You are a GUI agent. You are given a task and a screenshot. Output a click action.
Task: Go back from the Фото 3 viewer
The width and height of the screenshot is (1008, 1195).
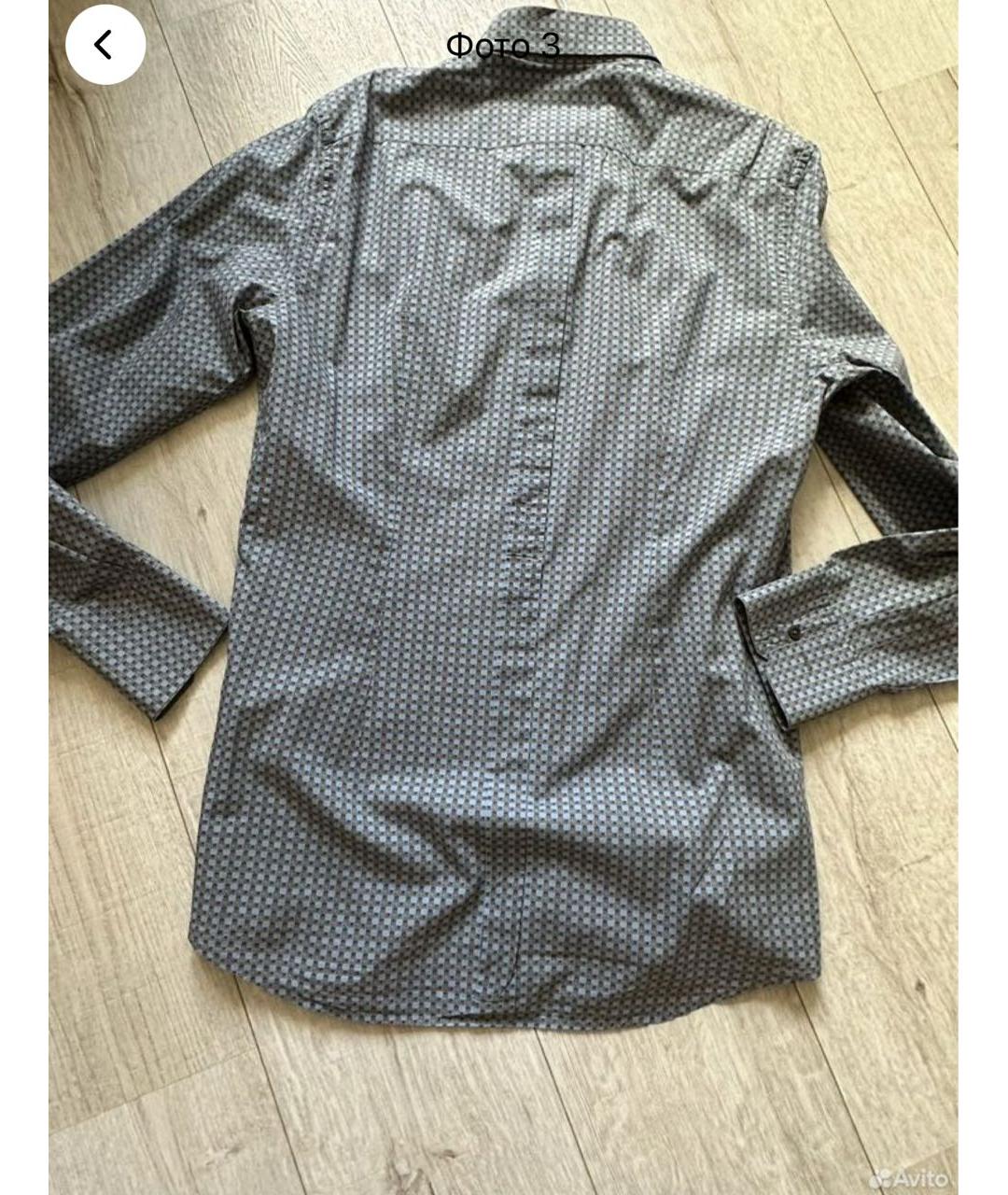[105, 44]
